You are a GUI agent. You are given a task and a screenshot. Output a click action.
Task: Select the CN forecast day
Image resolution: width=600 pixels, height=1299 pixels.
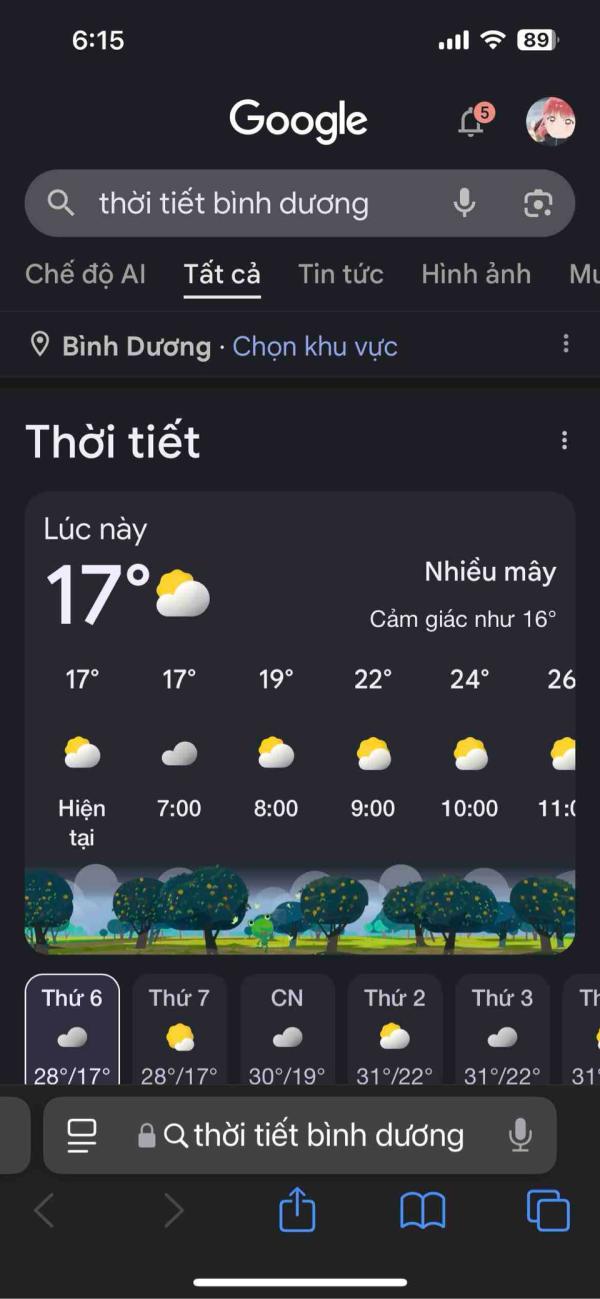(x=287, y=1030)
